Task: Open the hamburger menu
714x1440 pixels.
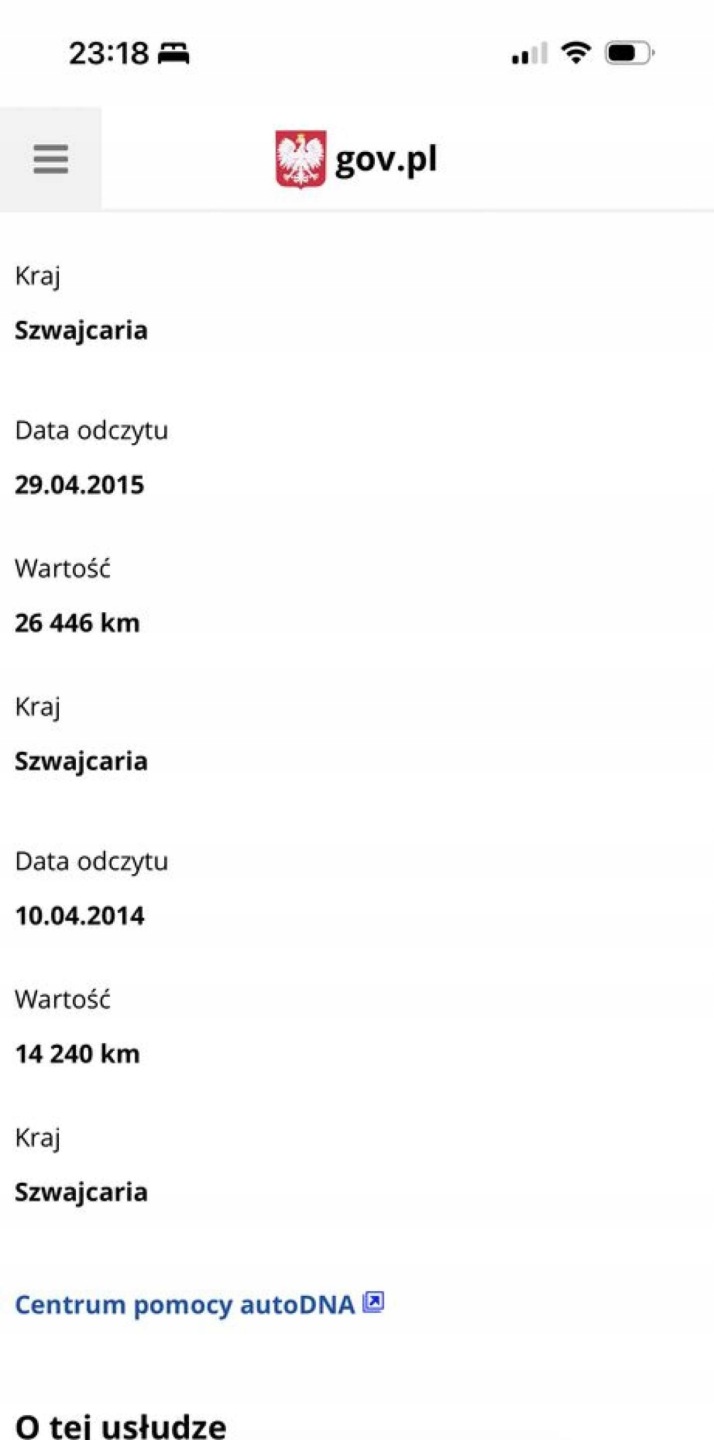Action: tap(50, 159)
